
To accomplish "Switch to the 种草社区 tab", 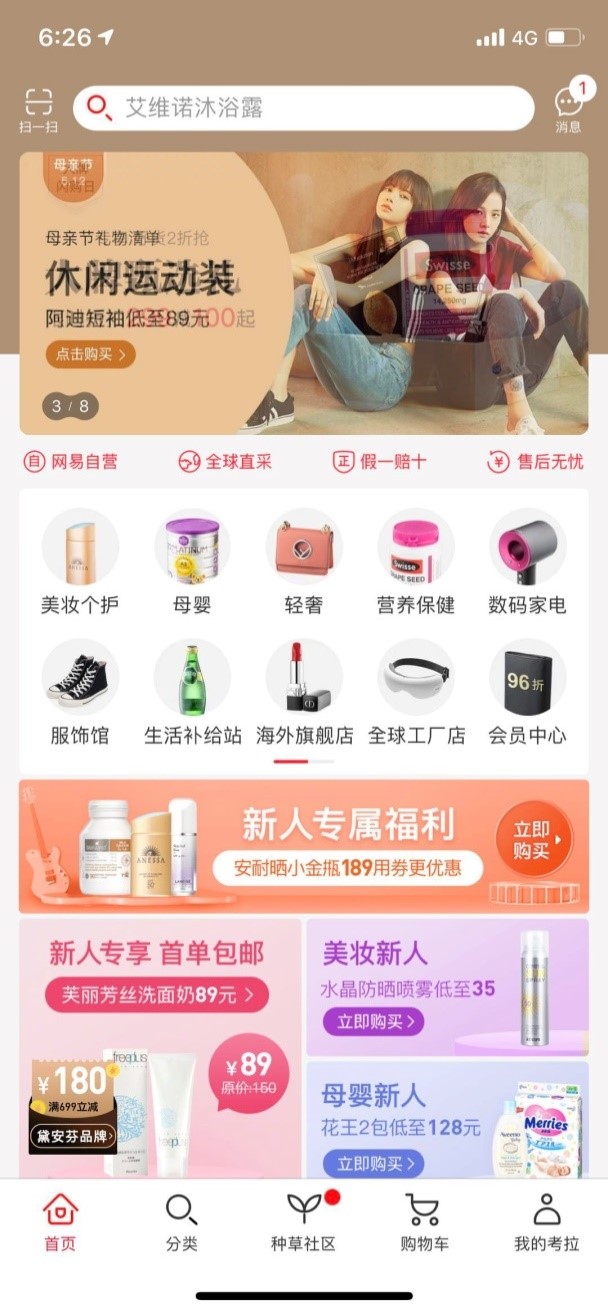I will point(303,1222).
